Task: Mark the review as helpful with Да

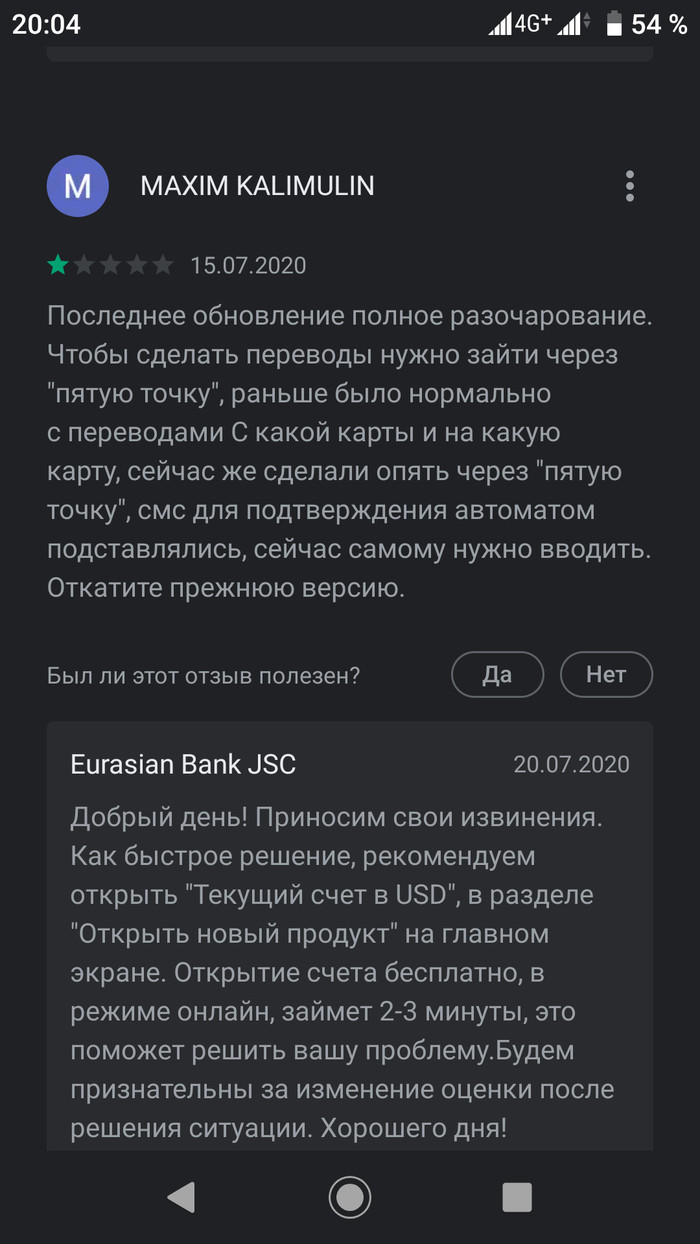Action: [x=497, y=675]
